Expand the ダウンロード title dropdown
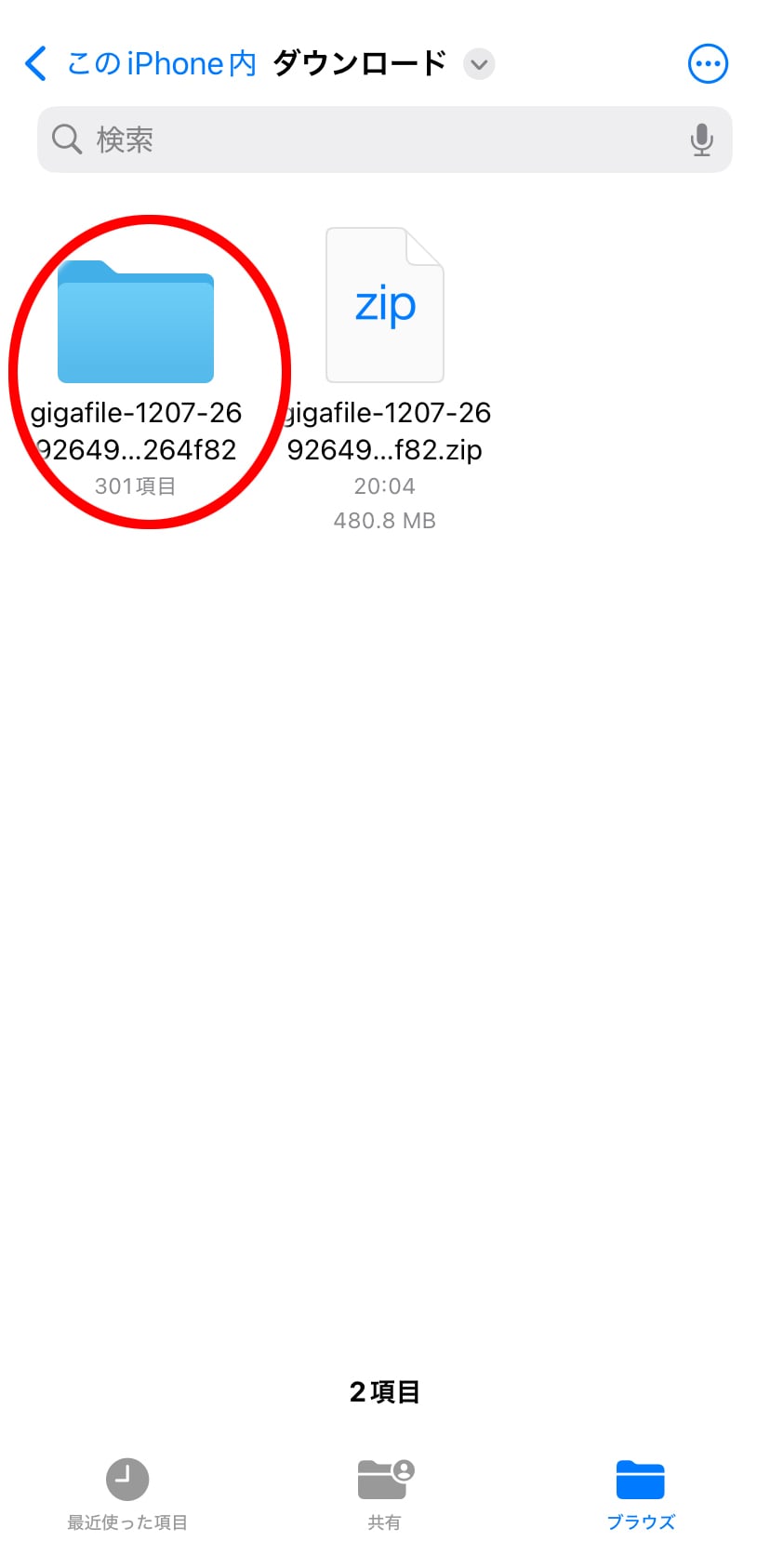The width and height of the screenshot is (770, 1568). [479, 64]
